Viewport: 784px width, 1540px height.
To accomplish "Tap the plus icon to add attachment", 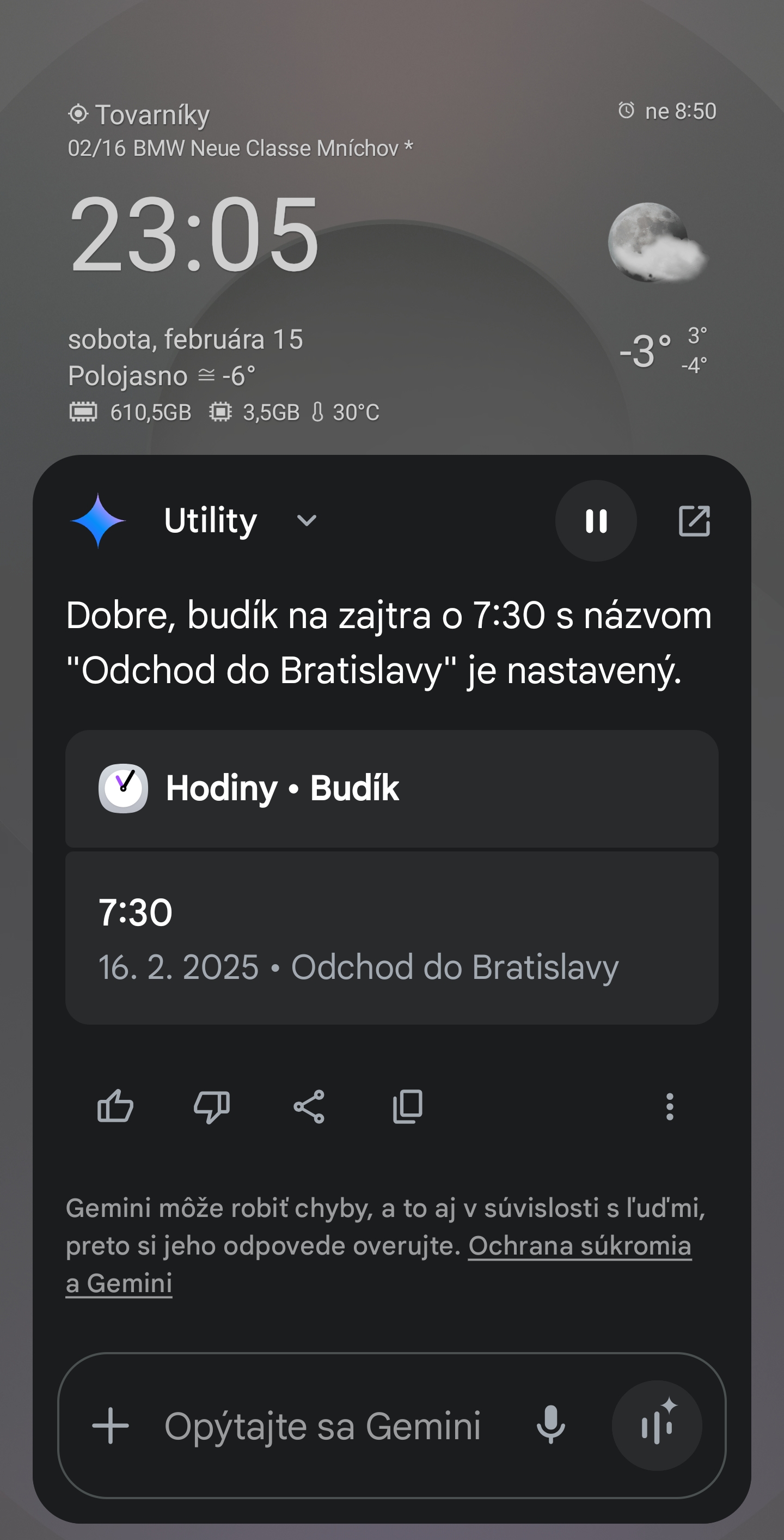I will tap(111, 1425).
